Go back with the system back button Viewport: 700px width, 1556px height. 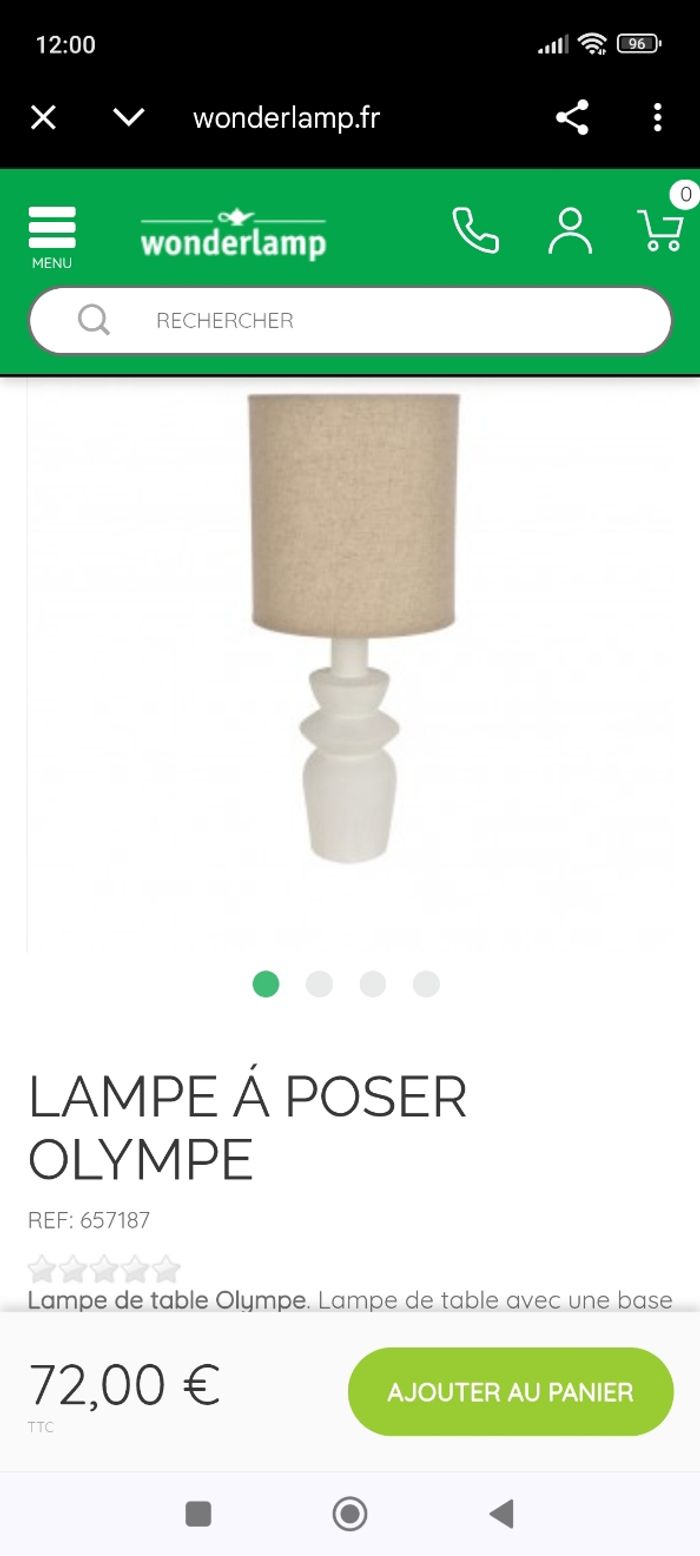coord(501,1514)
